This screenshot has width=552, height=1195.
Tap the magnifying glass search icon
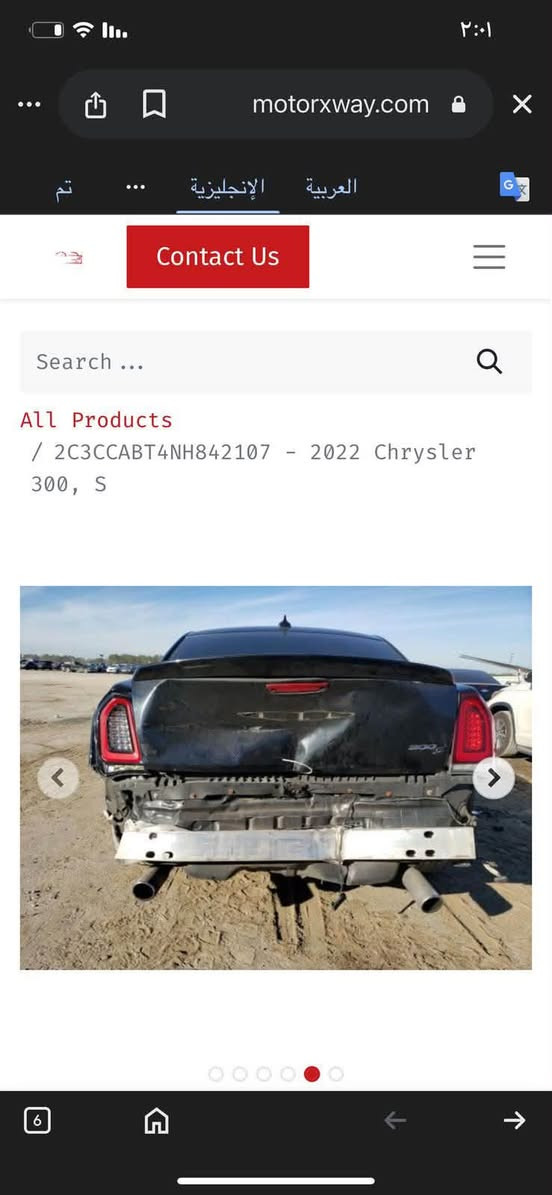pos(489,362)
